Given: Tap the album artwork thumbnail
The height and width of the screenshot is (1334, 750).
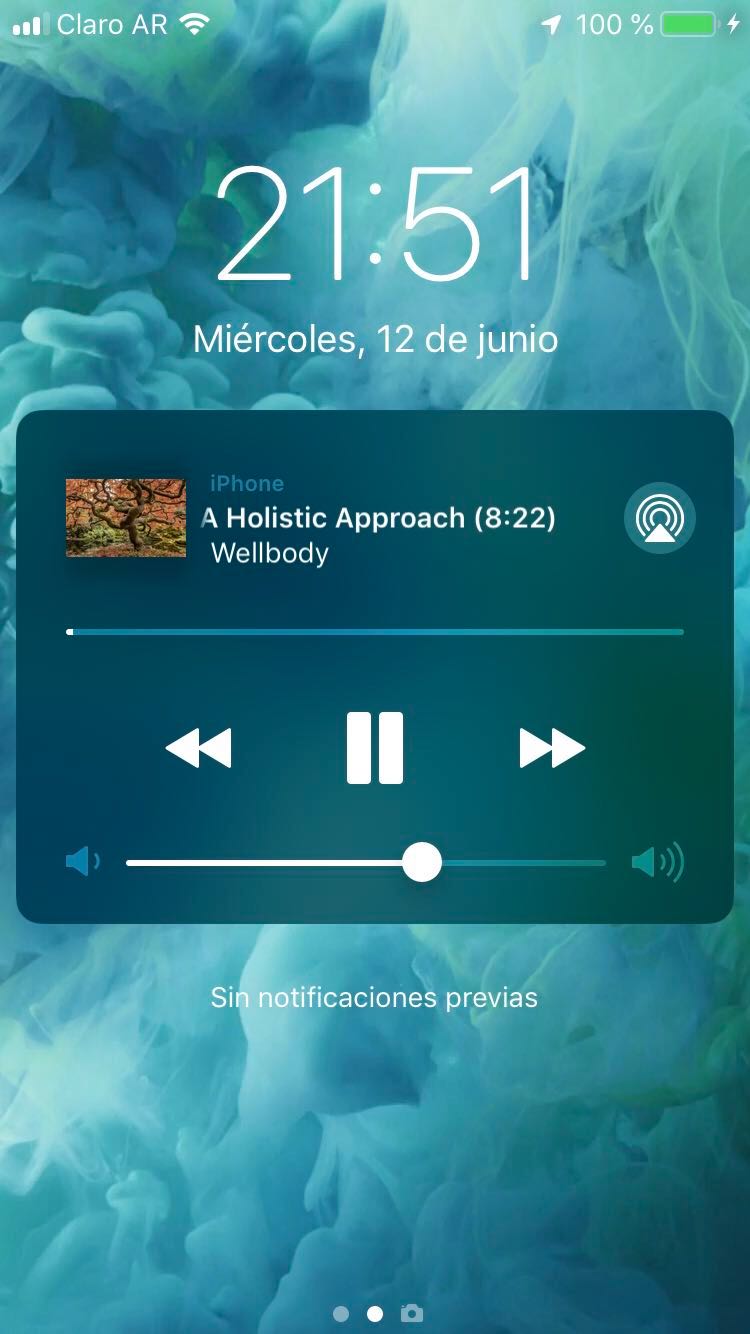Looking at the screenshot, I should click(x=126, y=517).
